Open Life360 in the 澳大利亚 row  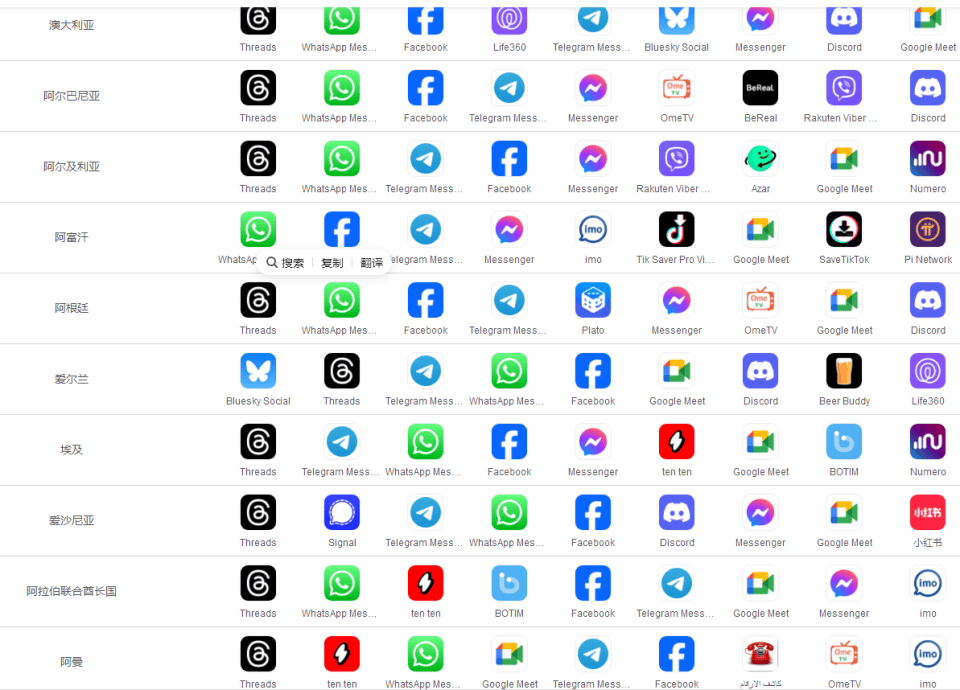(x=509, y=20)
